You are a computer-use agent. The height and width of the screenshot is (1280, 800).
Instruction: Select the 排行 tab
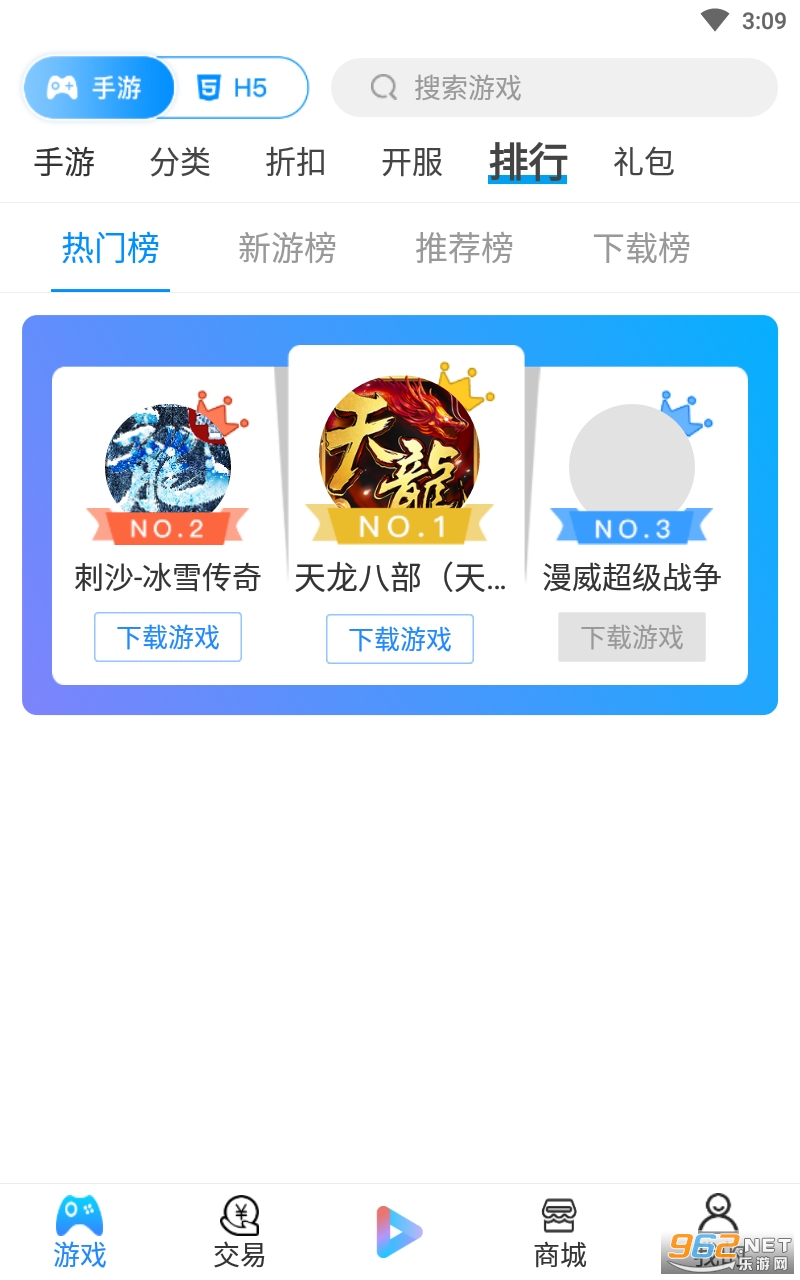pyautogui.click(x=528, y=162)
